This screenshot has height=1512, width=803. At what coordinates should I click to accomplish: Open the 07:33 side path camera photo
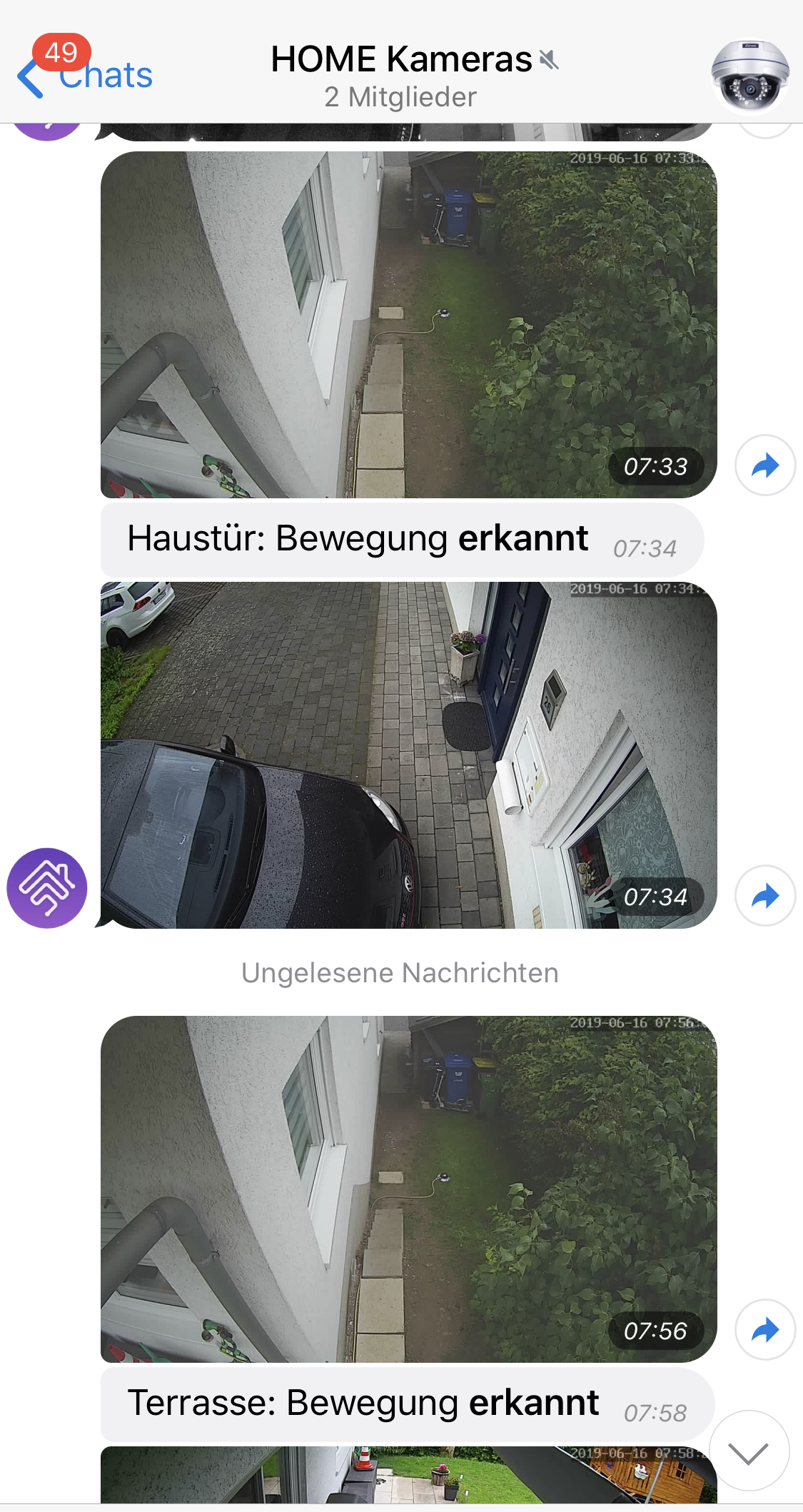[408, 324]
